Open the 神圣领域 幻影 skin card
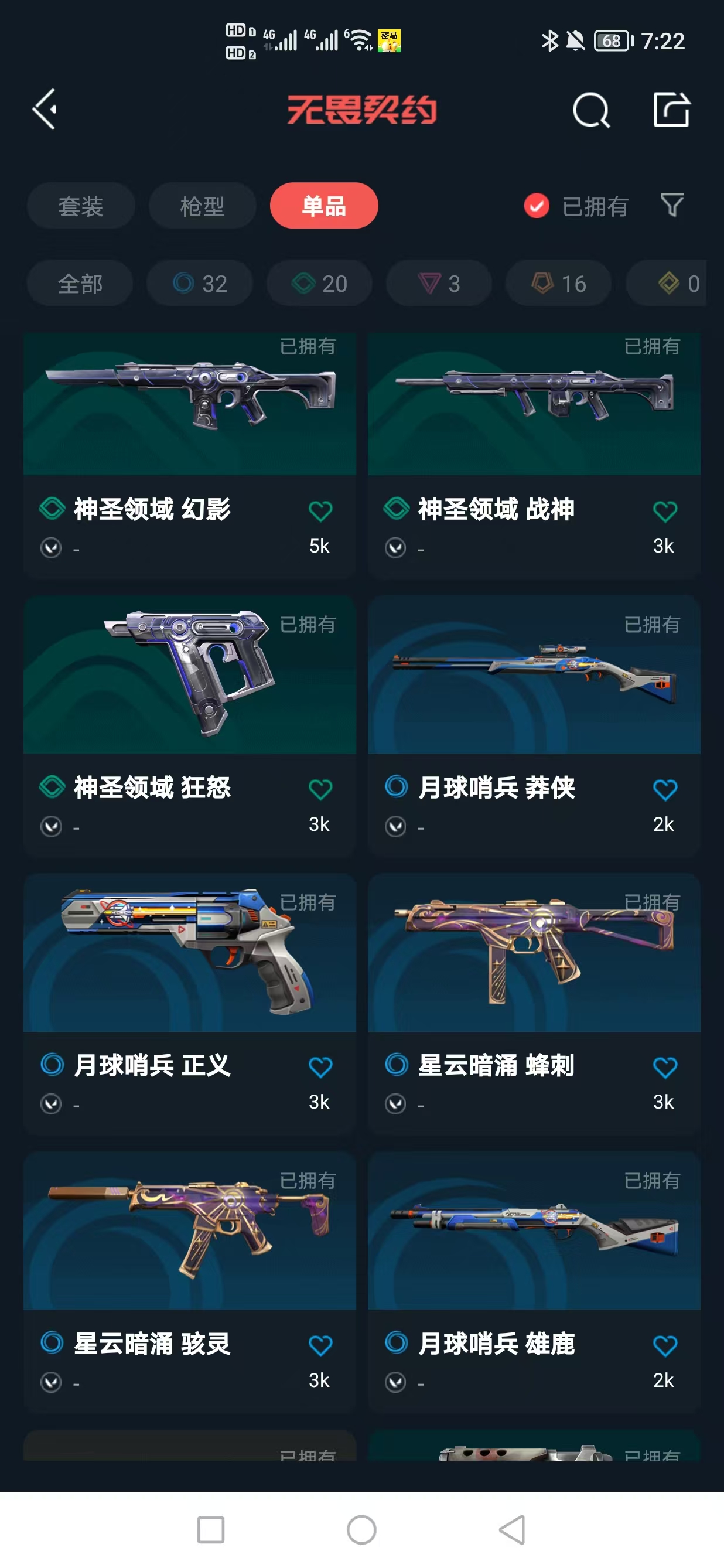This screenshot has width=724, height=1568. point(190,426)
